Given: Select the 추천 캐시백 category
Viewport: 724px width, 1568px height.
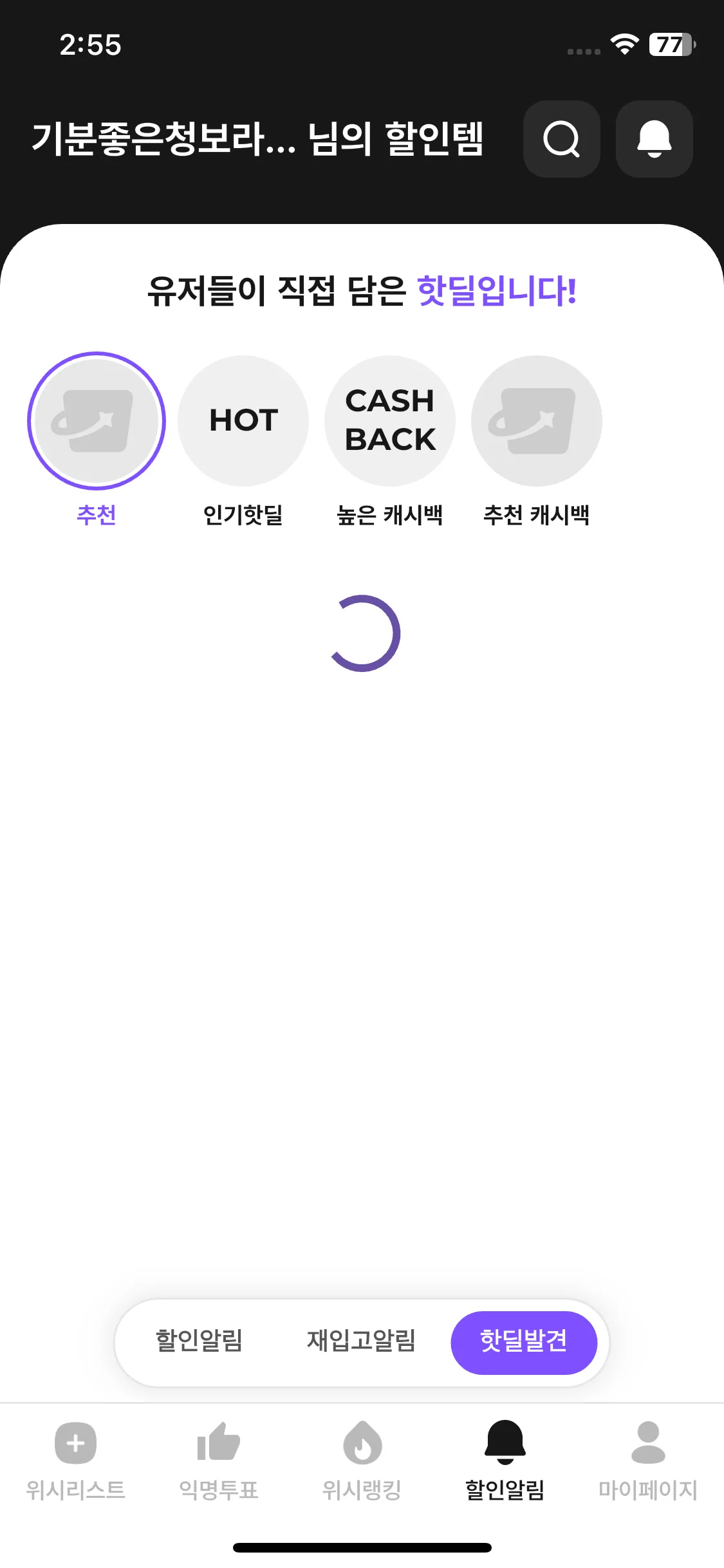Looking at the screenshot, I should point(537,421).
